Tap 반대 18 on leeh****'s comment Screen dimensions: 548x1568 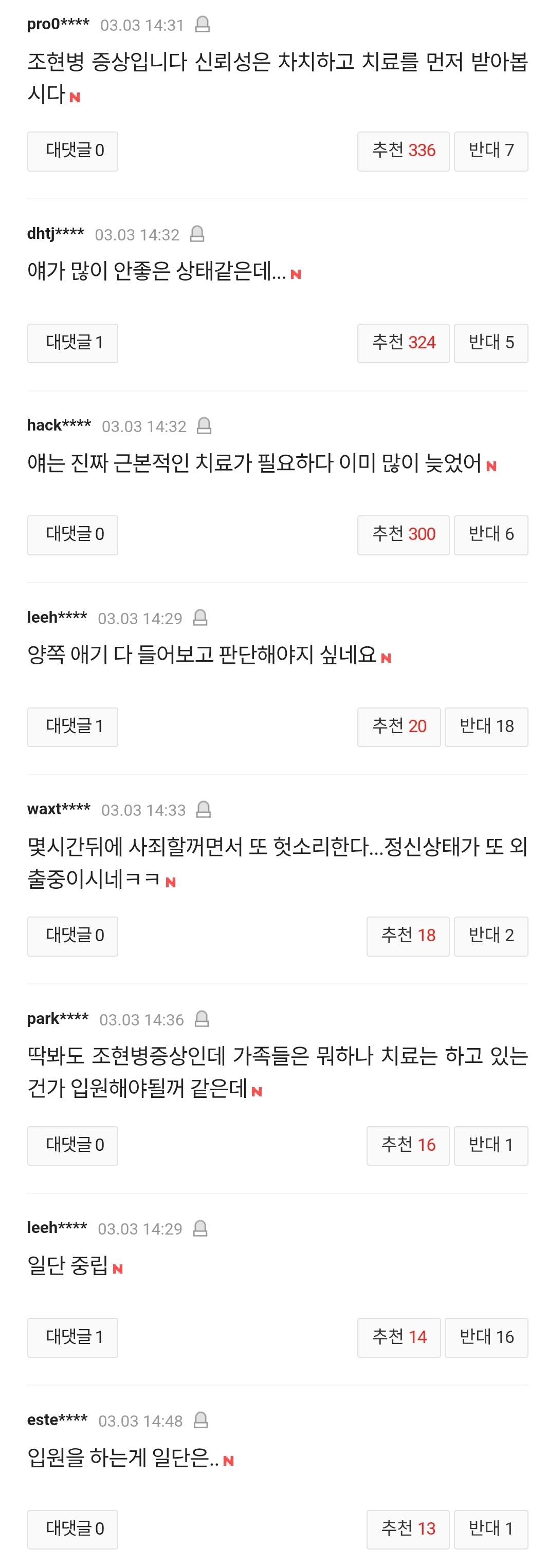click(486, 727)
